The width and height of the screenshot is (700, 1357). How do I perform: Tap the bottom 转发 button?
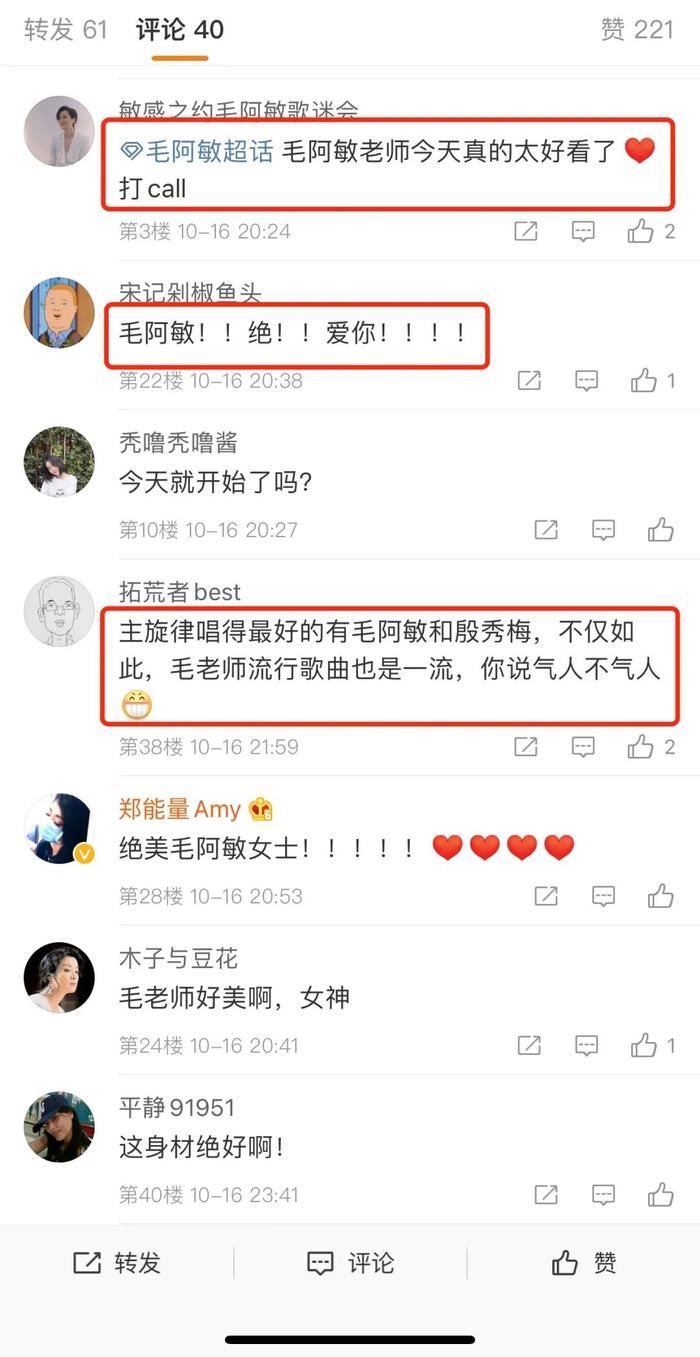[117, 1263]
